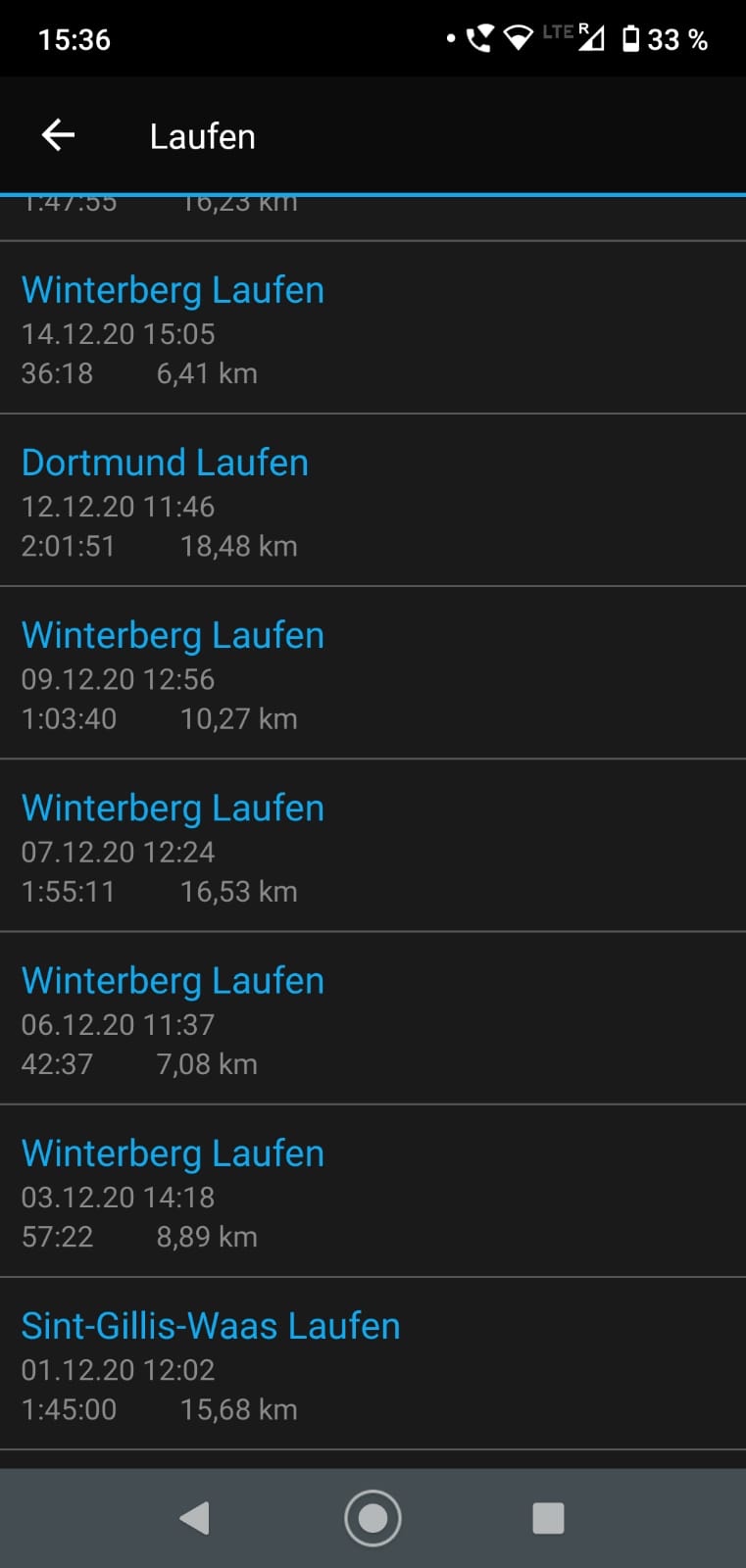Screen dimensions: 746x1568
Task: Tap the system home button
Action: (373, 1518)
